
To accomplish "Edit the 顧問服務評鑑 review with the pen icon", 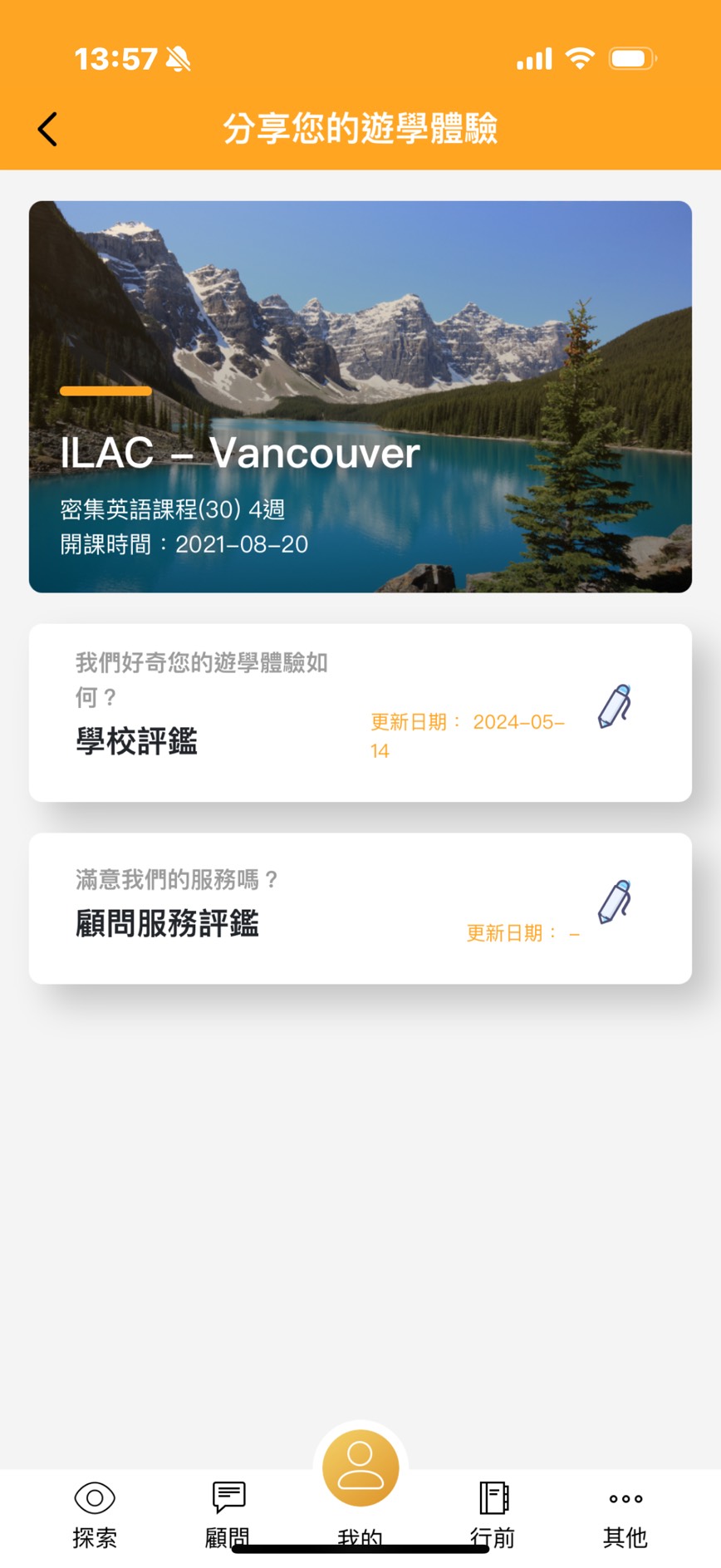I will 615,902.
